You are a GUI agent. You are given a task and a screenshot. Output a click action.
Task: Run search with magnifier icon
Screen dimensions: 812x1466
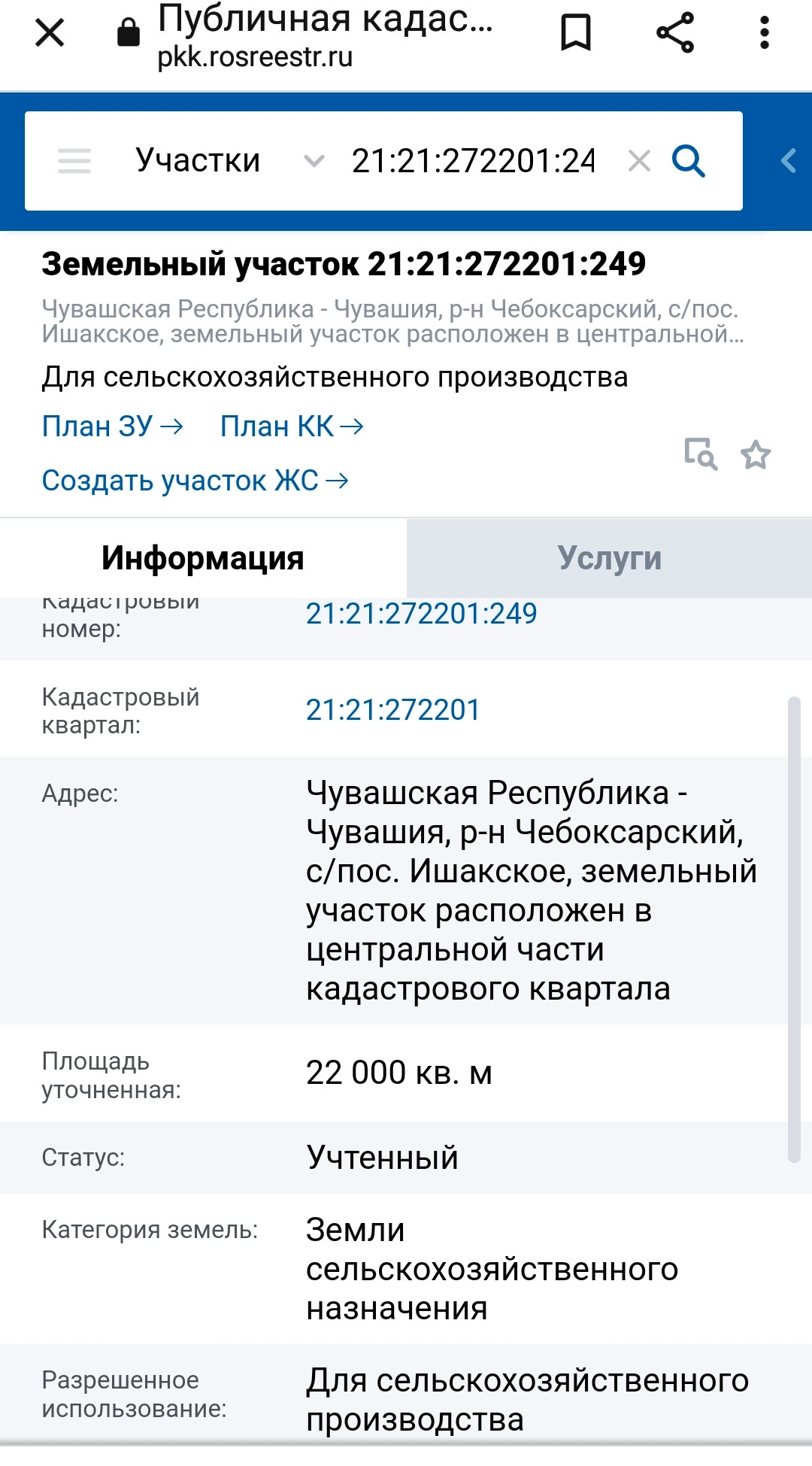689,161
